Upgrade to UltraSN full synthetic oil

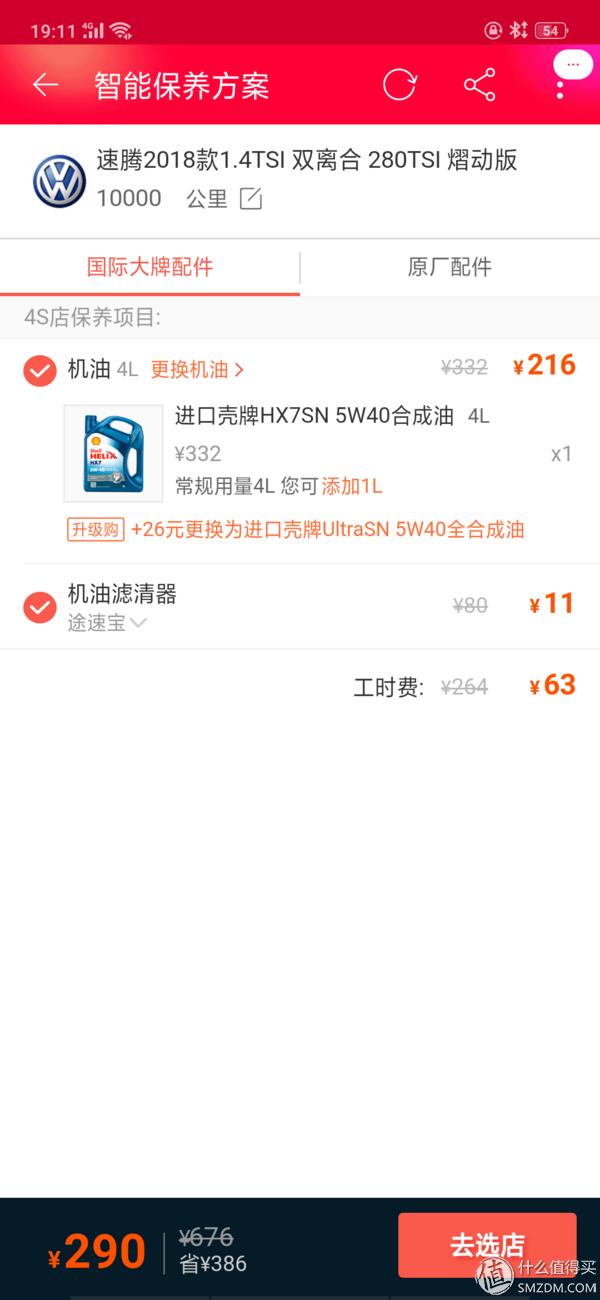326,530
